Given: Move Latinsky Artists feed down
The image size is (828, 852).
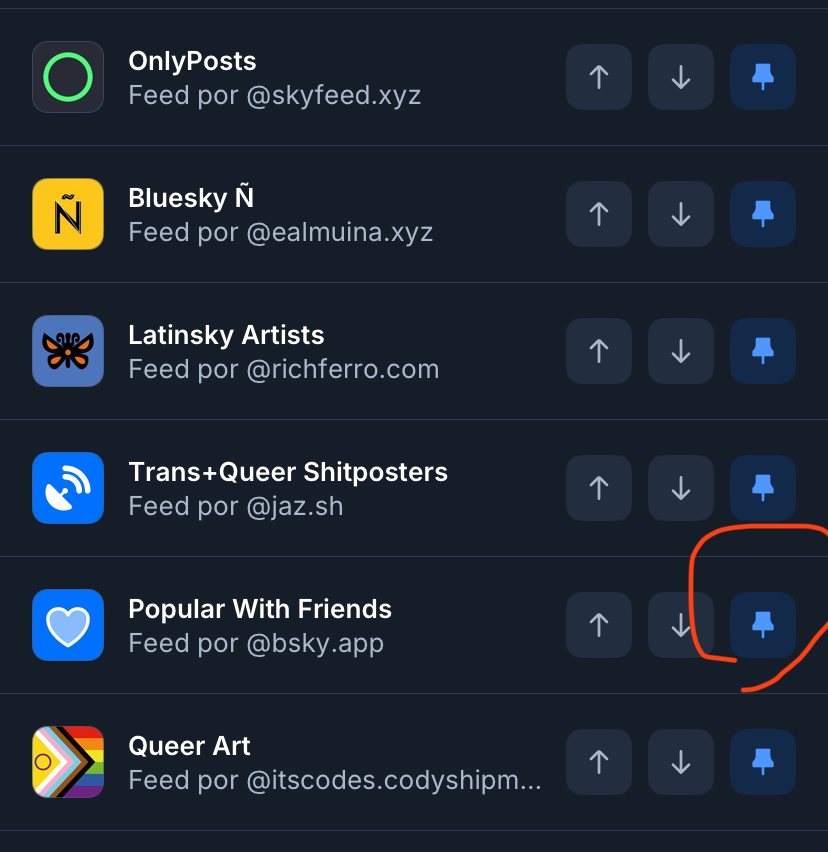Looking at the screenshot, I should pyautogui.click(x=681, y=351).
